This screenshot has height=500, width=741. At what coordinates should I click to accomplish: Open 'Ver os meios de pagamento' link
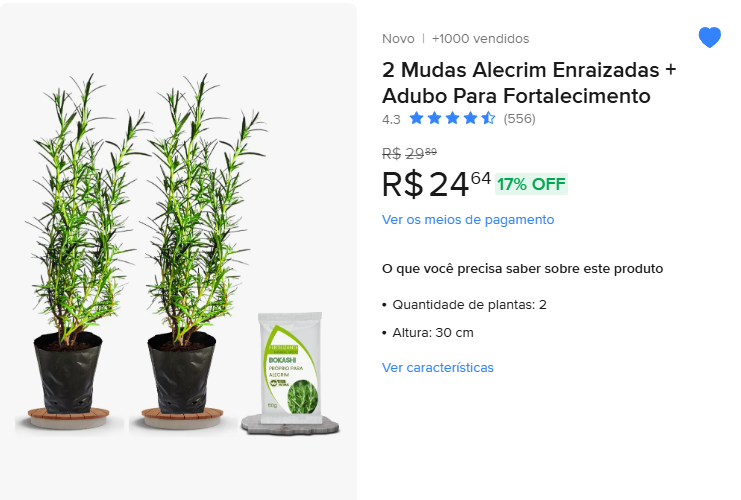tap(467, 220)
